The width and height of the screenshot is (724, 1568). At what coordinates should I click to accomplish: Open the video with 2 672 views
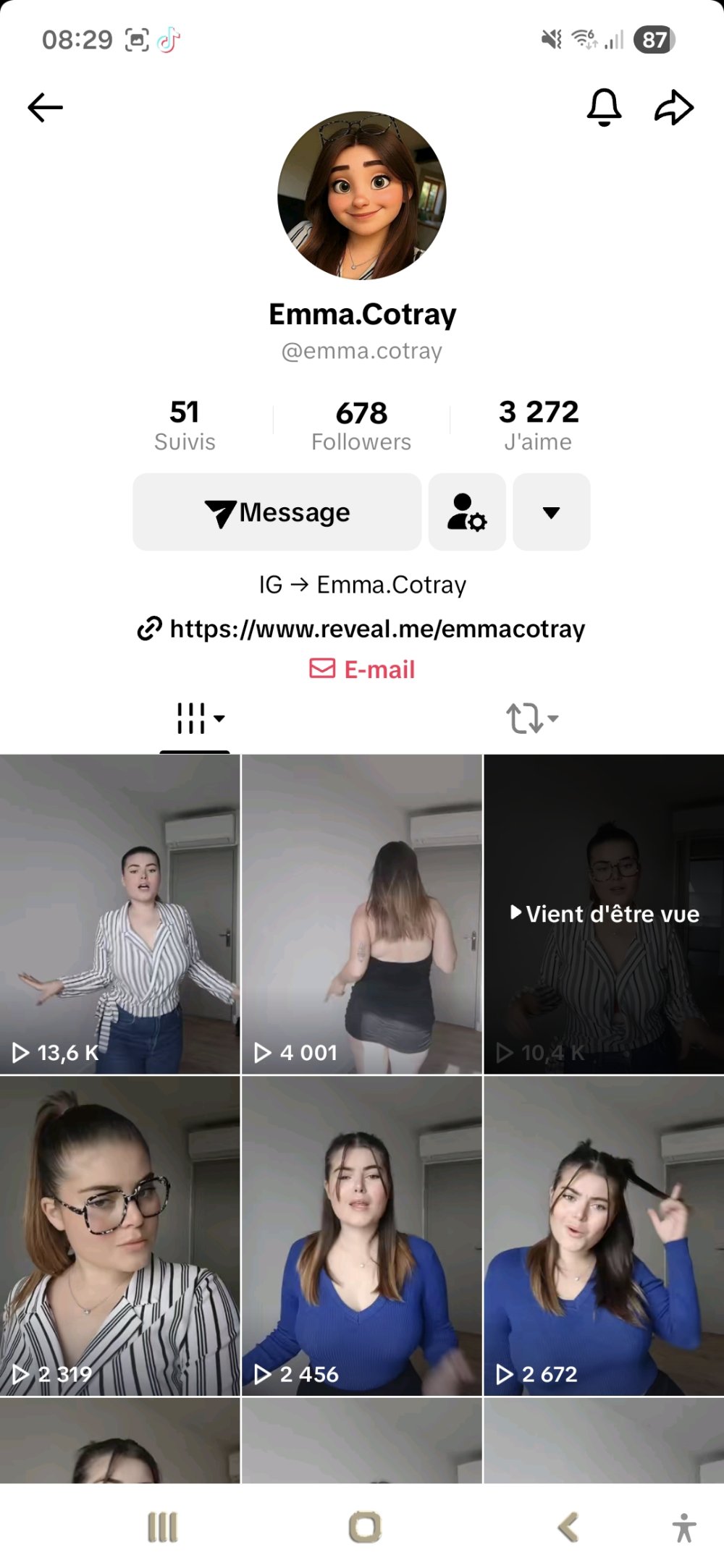(604, 1235)
